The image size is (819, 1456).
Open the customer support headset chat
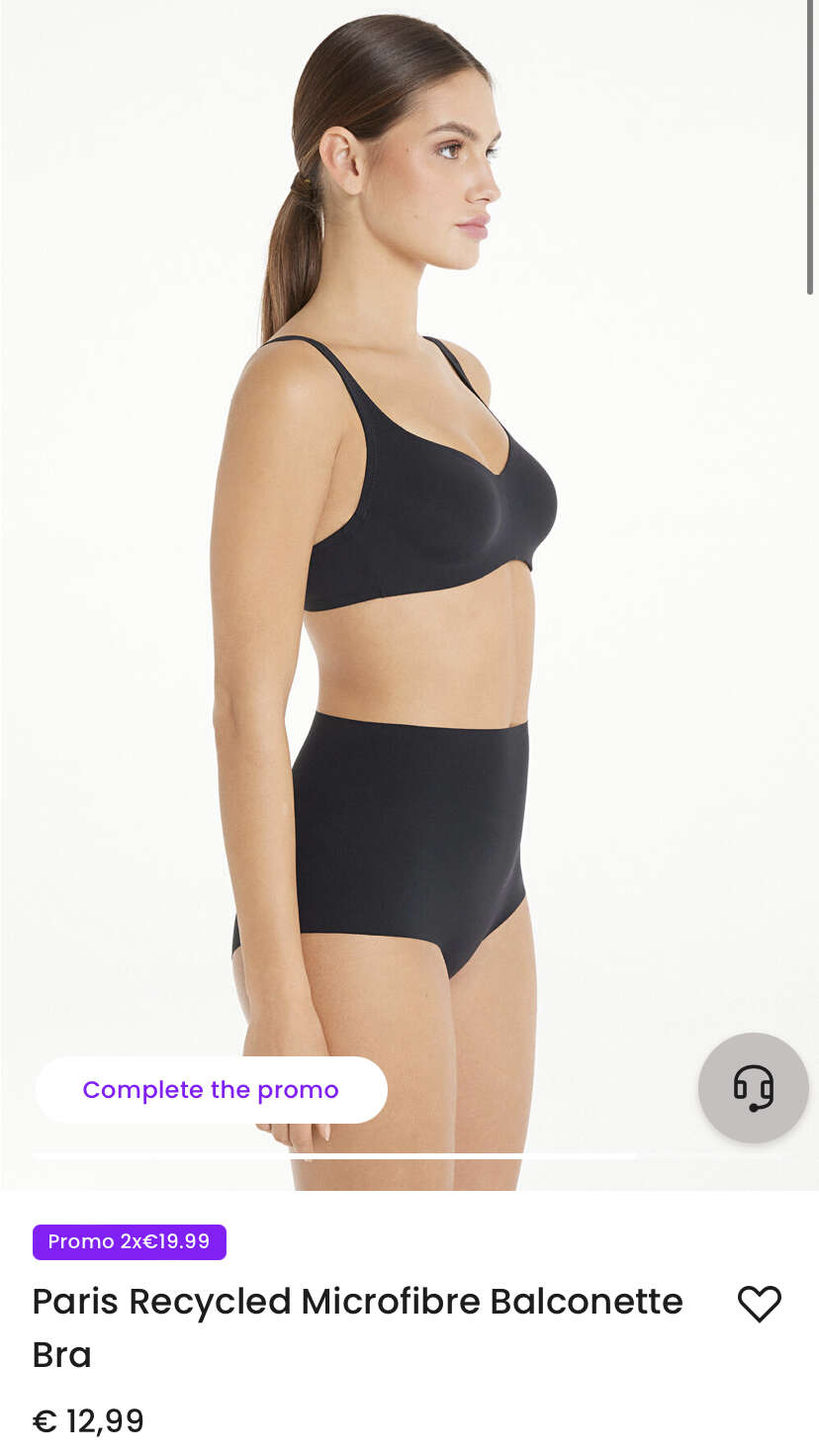[754, 1088]
